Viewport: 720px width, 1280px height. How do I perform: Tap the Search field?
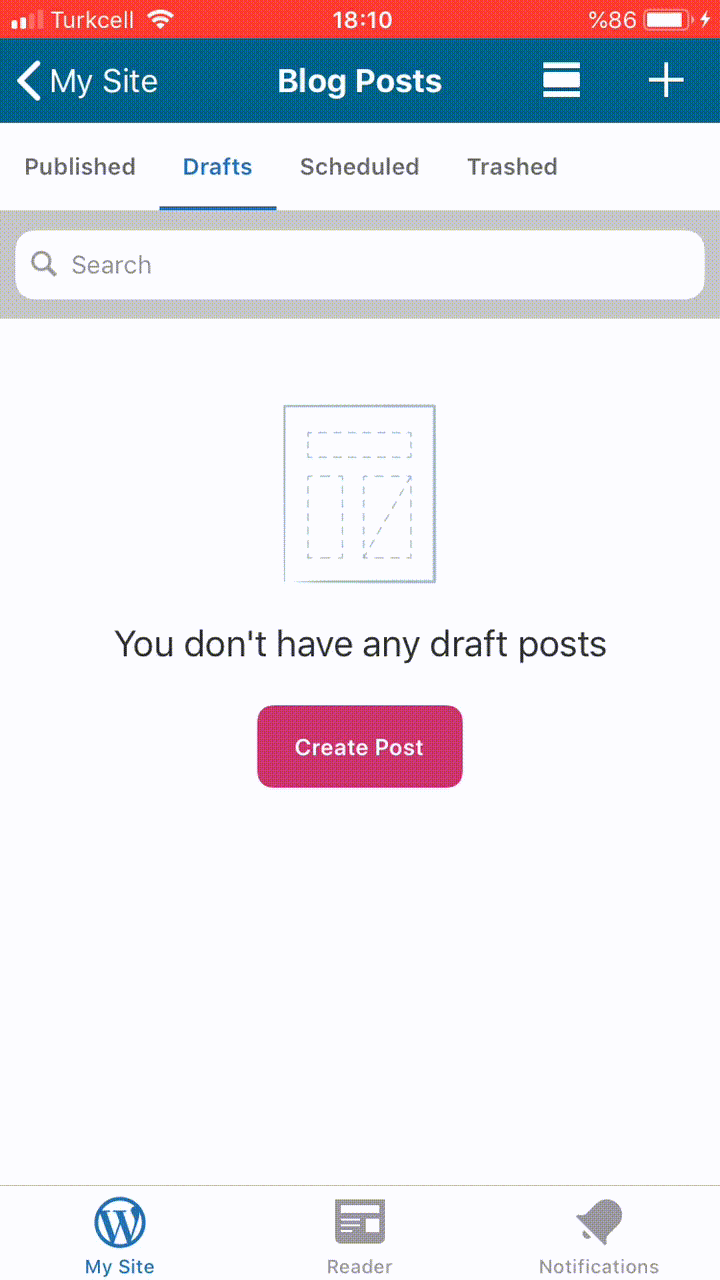coord(360,265)
